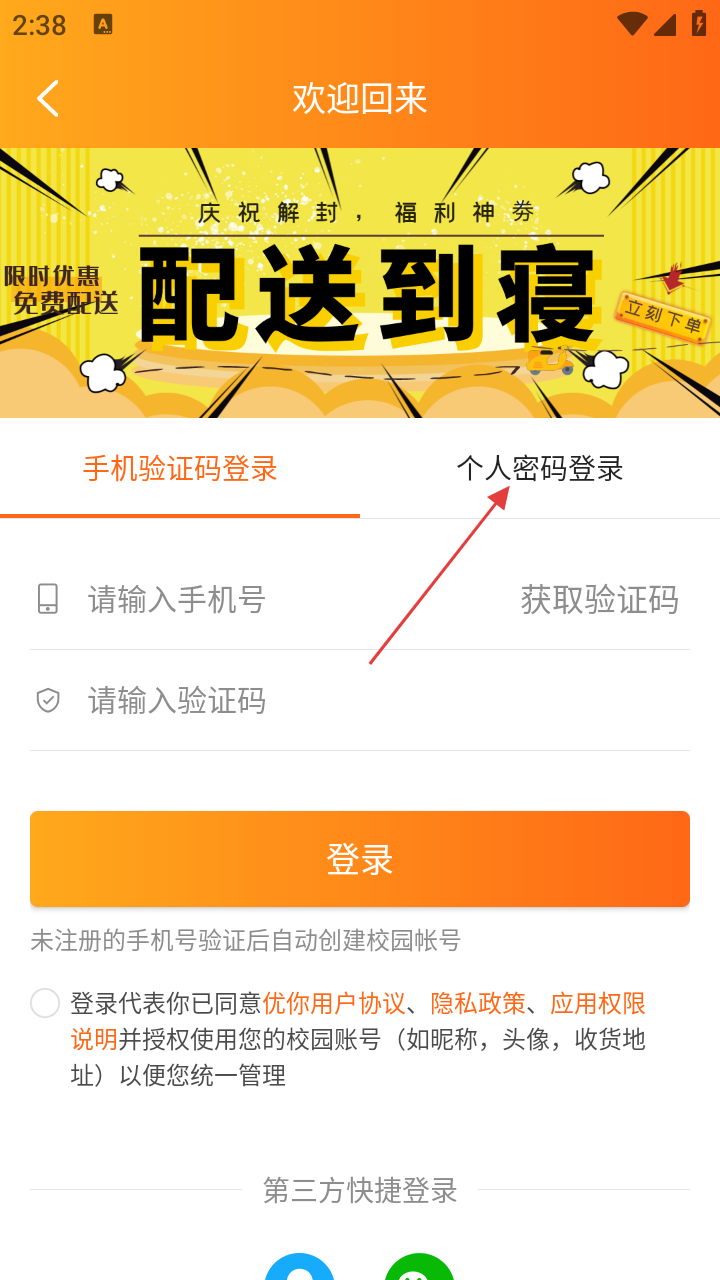The height and width of the screenshot is (1280, 720).
Task: Open the 隐私政策 link
Action: click(x=478, y=1003)
